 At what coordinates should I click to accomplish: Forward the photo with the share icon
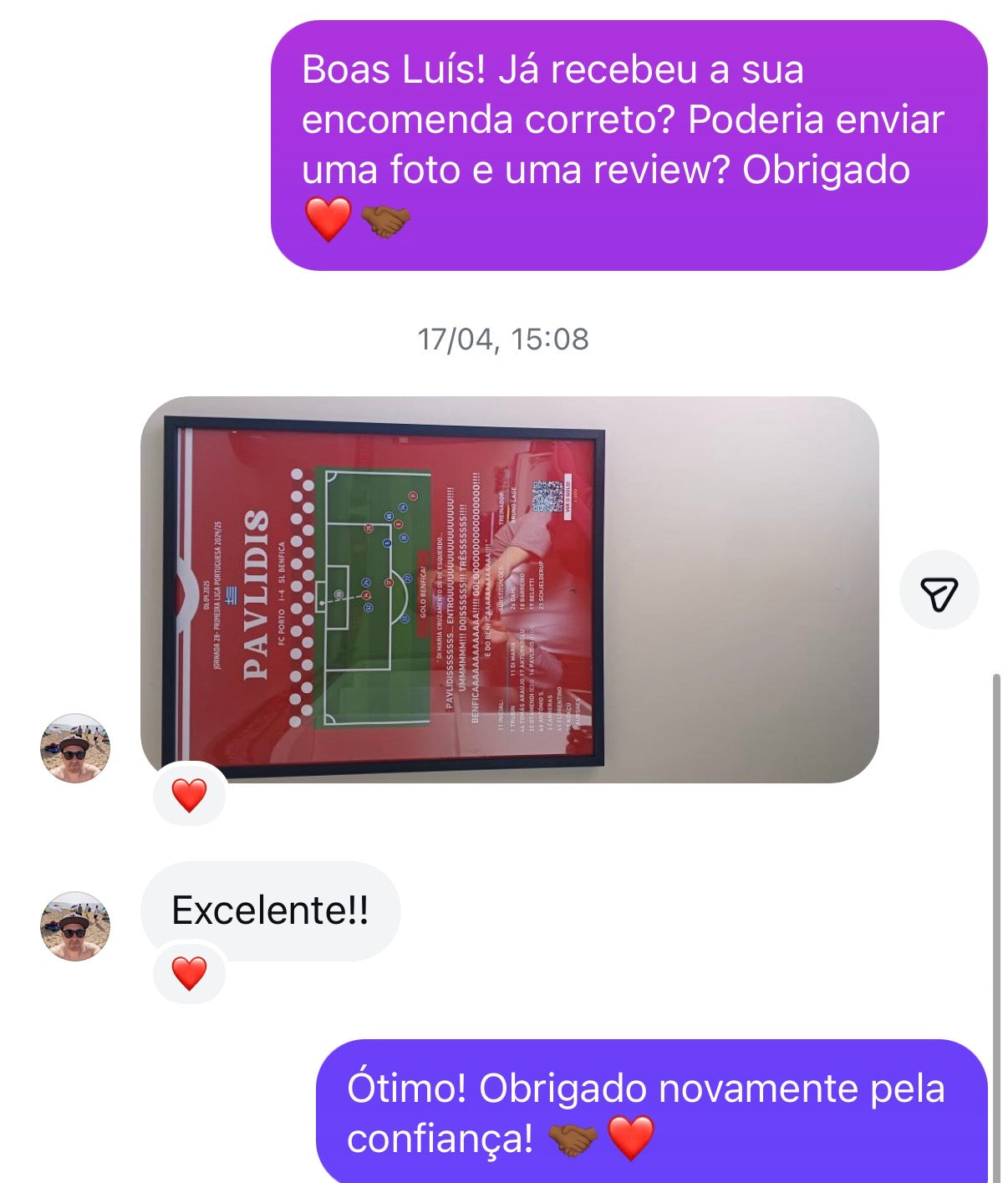(x=939, y=593)
